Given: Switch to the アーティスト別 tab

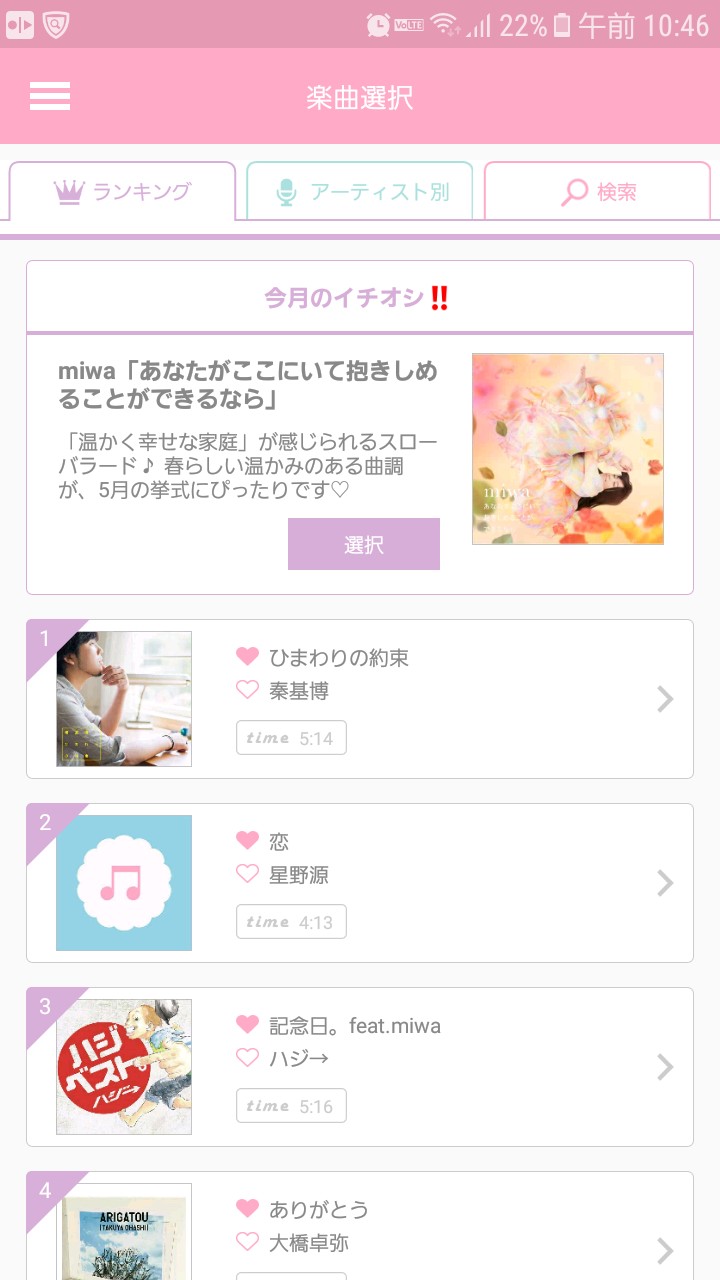Looking at the screenshot, I should click(x=360, y=192).
